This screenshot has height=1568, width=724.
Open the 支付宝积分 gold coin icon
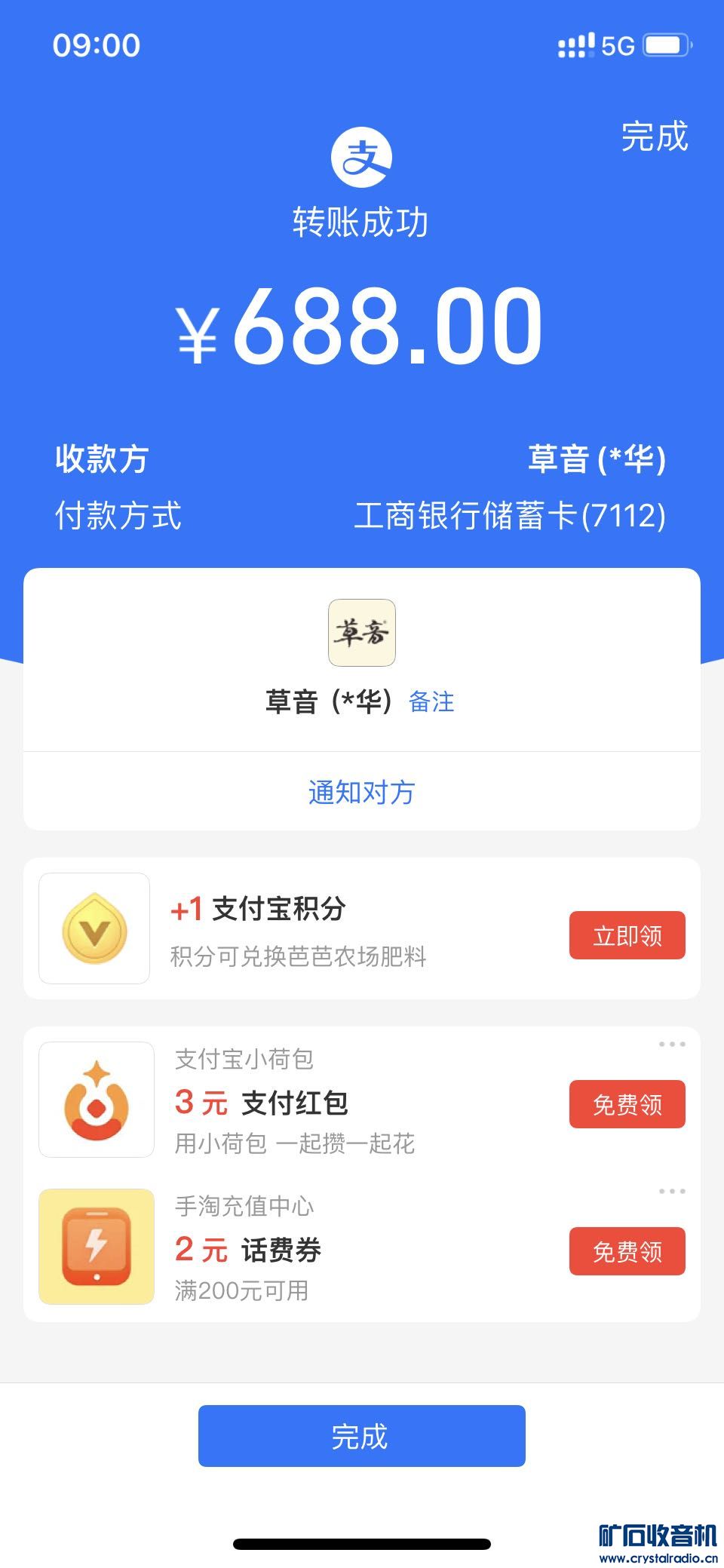click(94, 928)
